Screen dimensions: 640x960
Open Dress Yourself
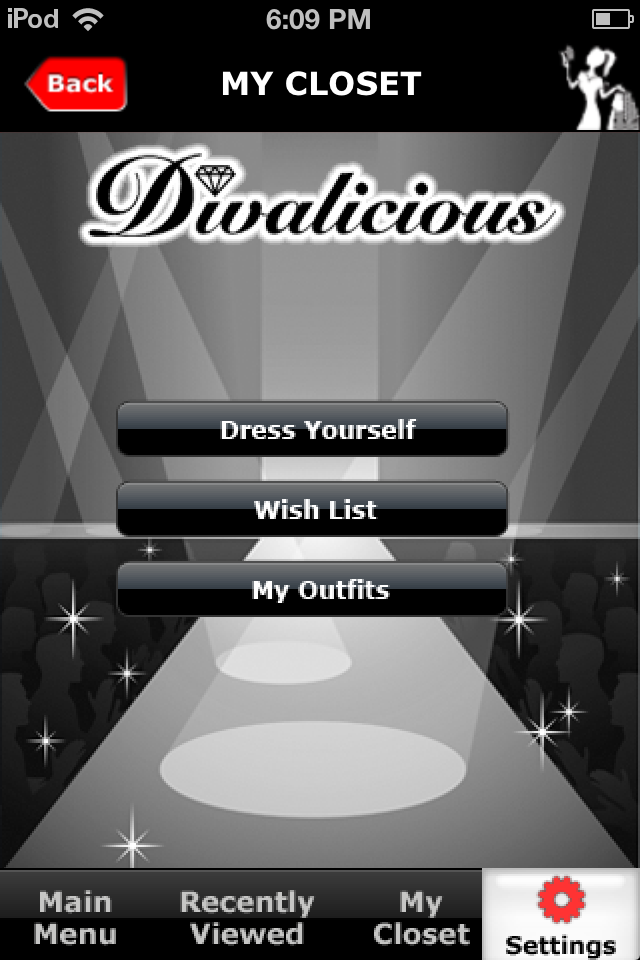(x=312, y=430)
